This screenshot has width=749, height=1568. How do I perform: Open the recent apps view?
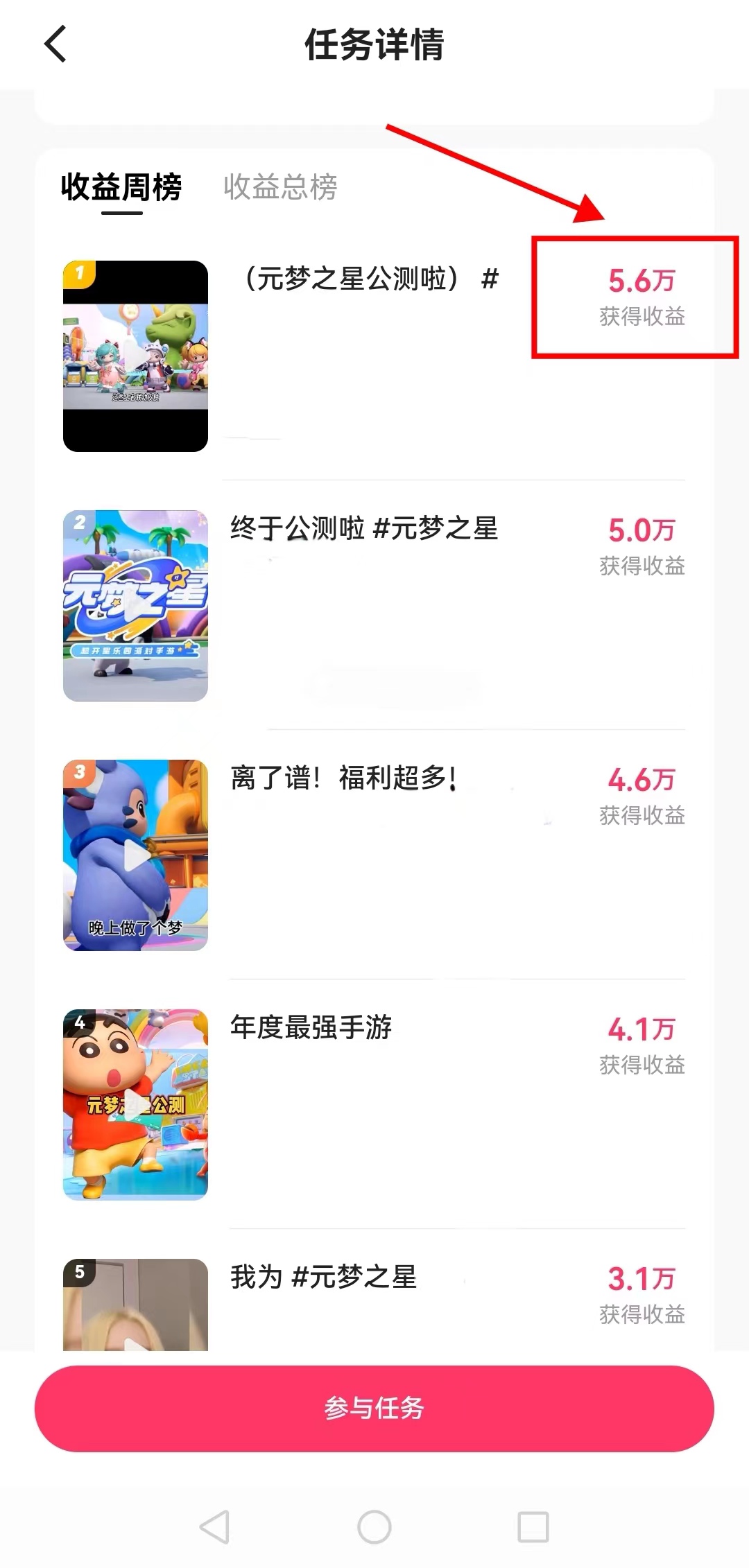533,1526
